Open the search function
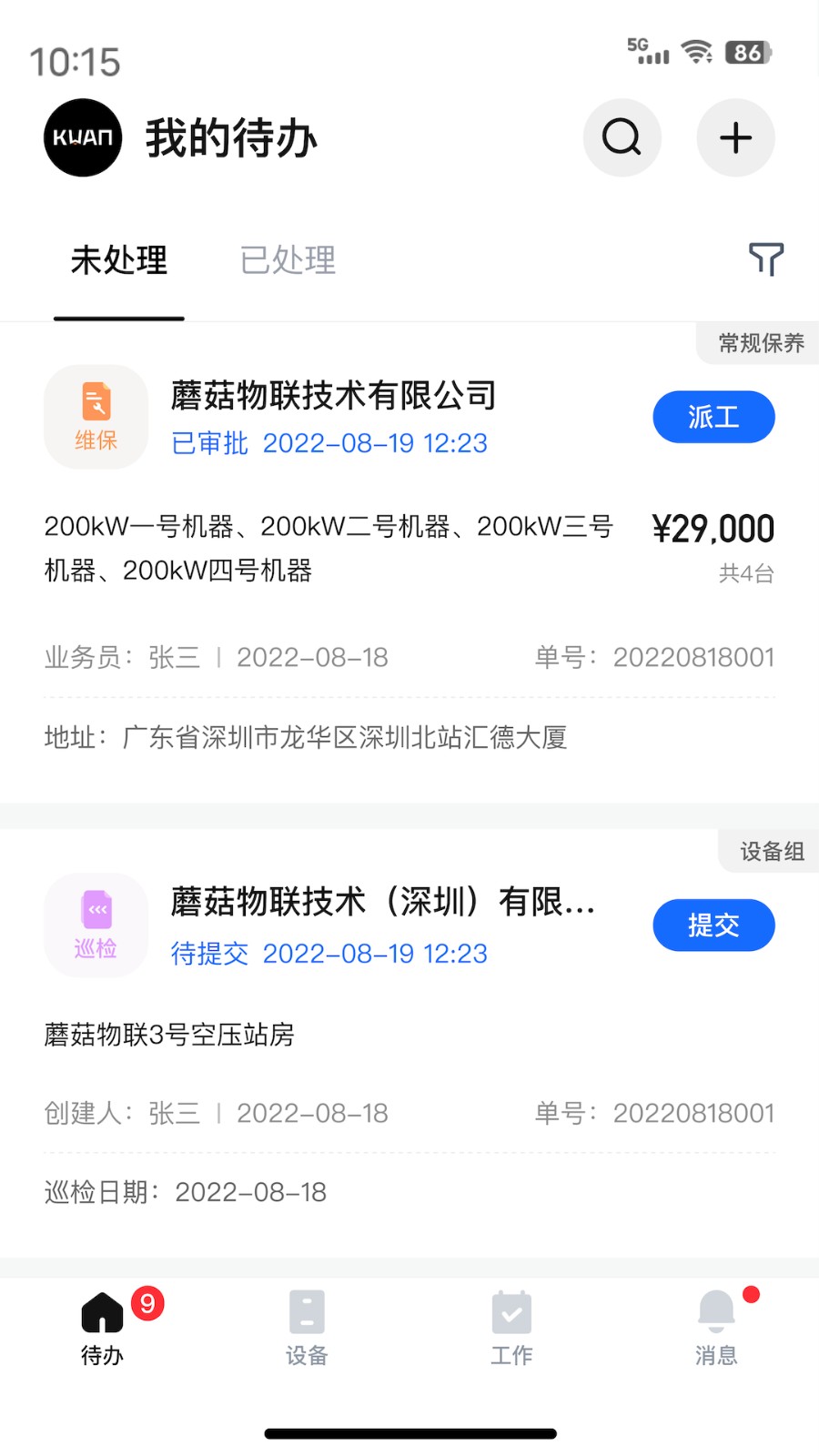This screenshot has width=819, height=1456. [622, 137]
